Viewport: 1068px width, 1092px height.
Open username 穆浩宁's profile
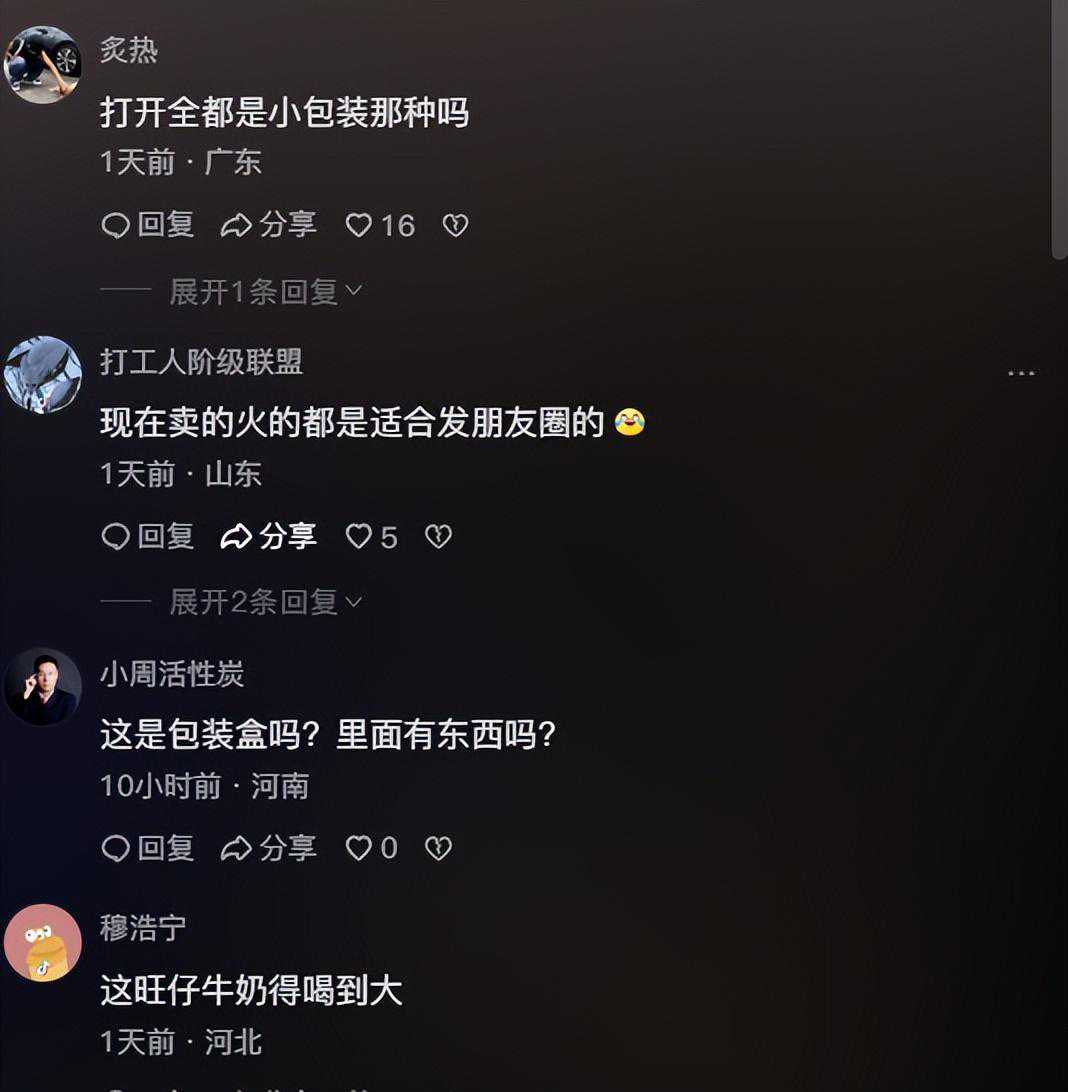pos(142,928)
